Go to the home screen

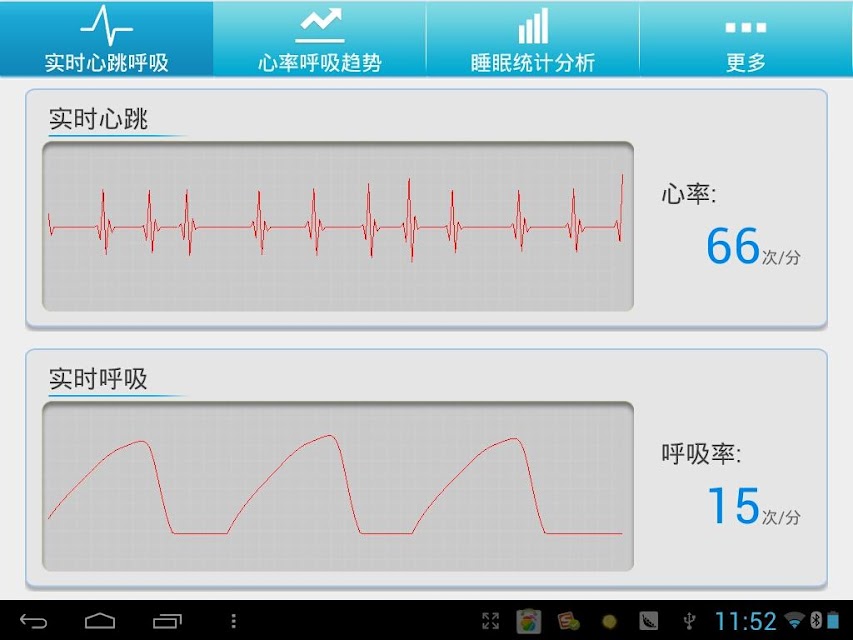[100, 621]
